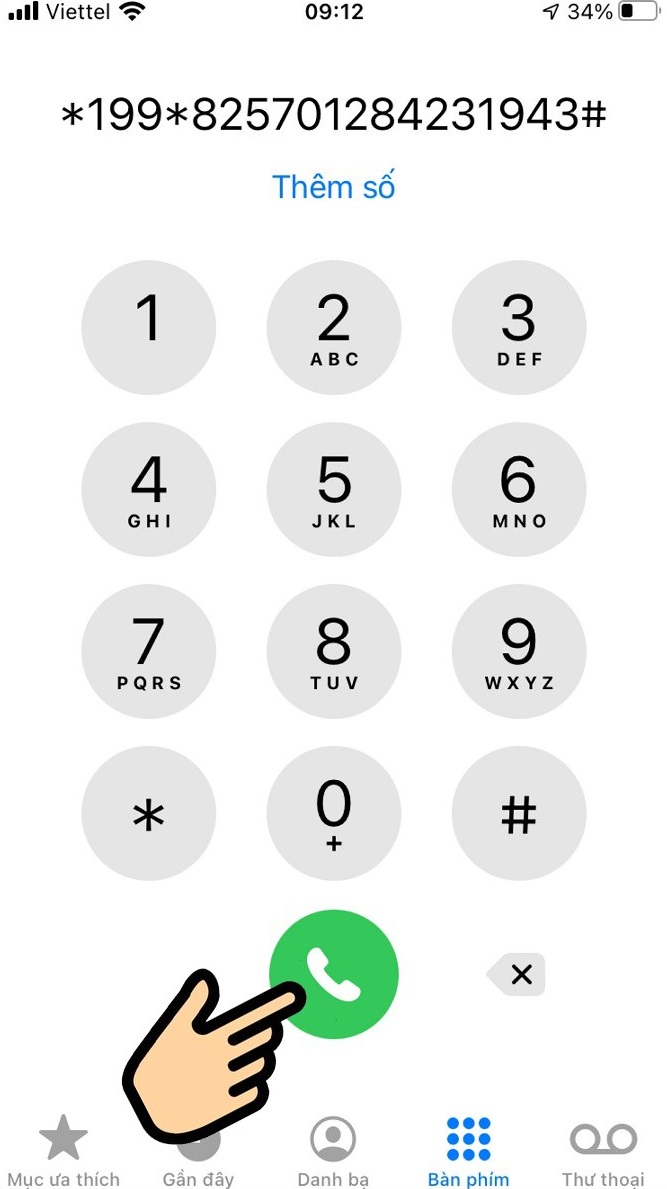
Task: Tap the 9 WXYZ key
Action: tap(519, 651)
